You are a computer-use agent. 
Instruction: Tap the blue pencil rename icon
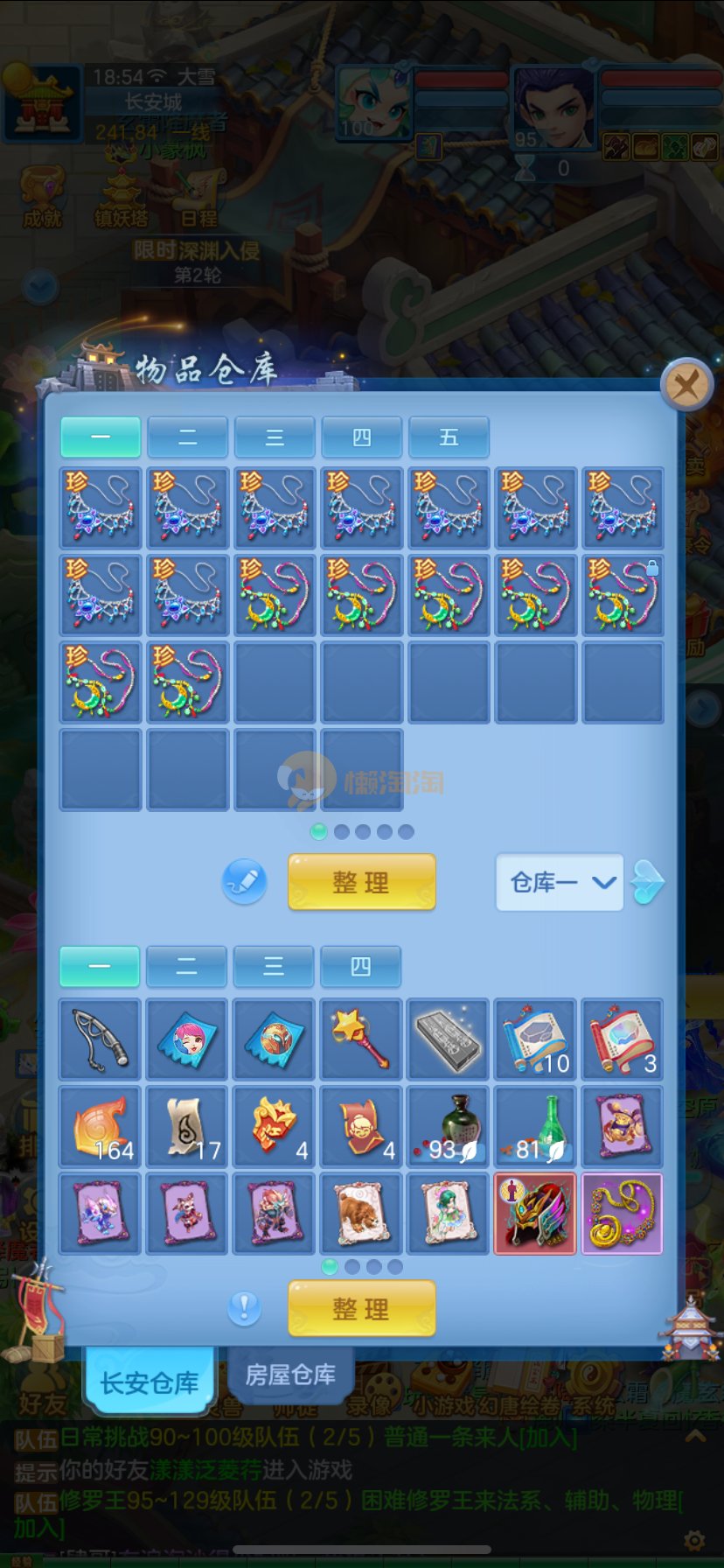pyautogui.click(x=244, y=882)
